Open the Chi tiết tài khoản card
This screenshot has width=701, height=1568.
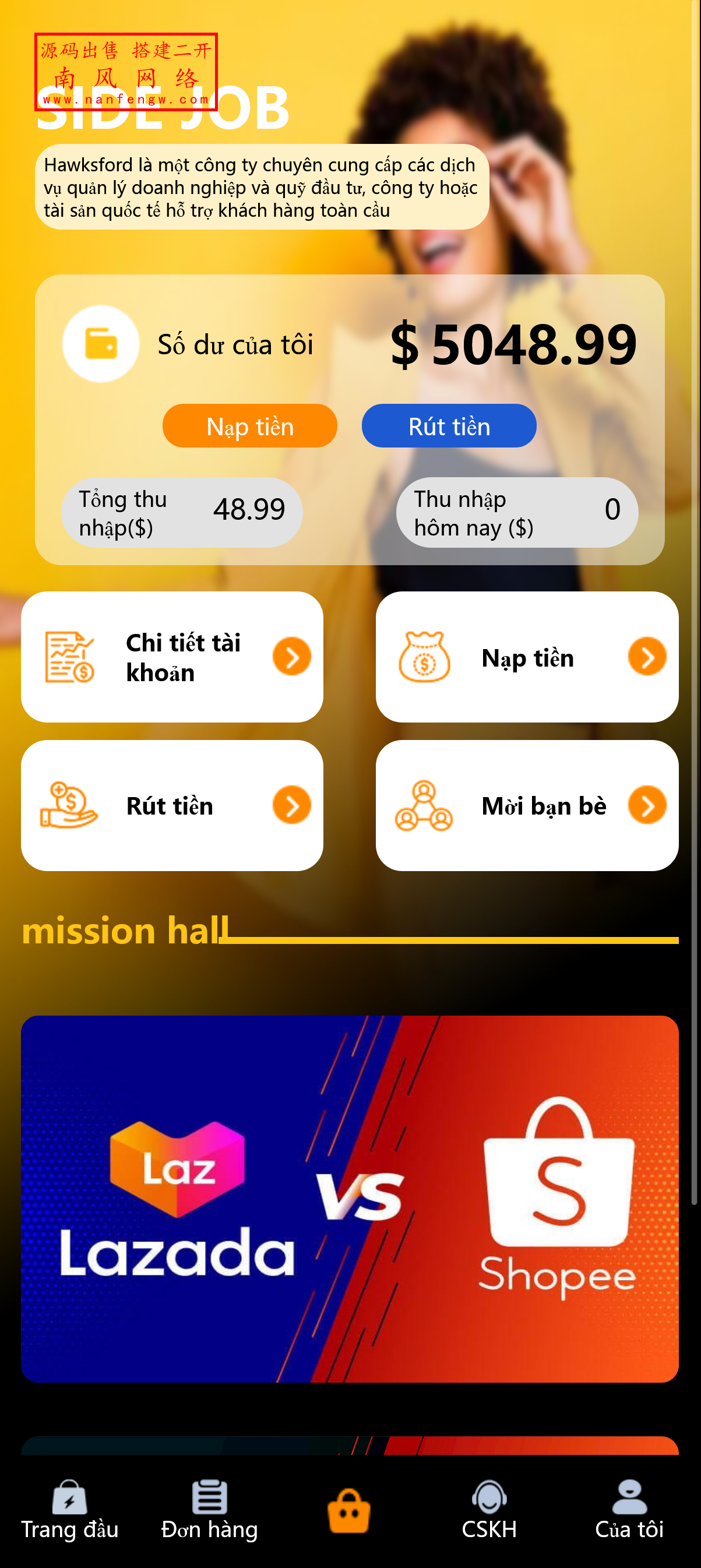pyautogui.click(x=171, y=657)
